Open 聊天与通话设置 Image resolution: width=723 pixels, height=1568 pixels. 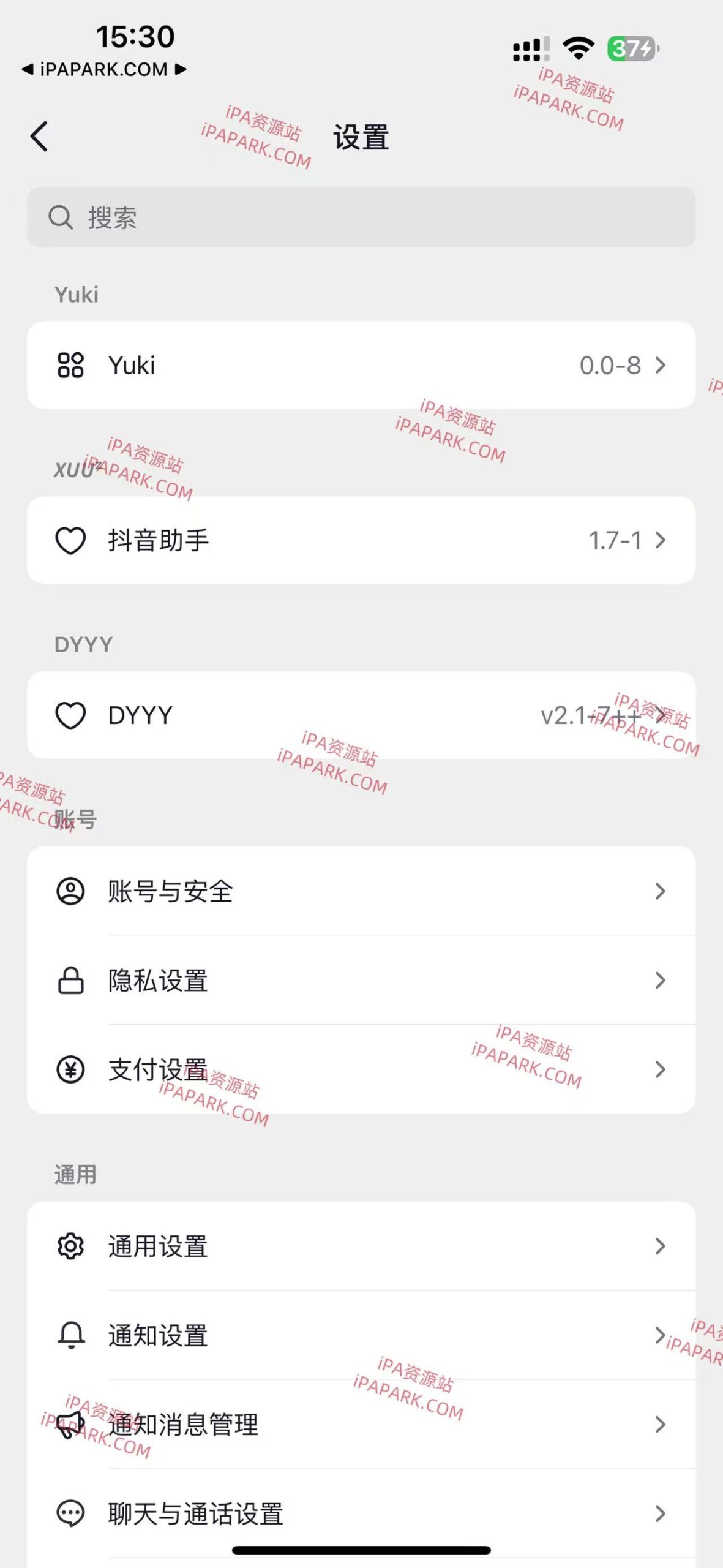361,1513
